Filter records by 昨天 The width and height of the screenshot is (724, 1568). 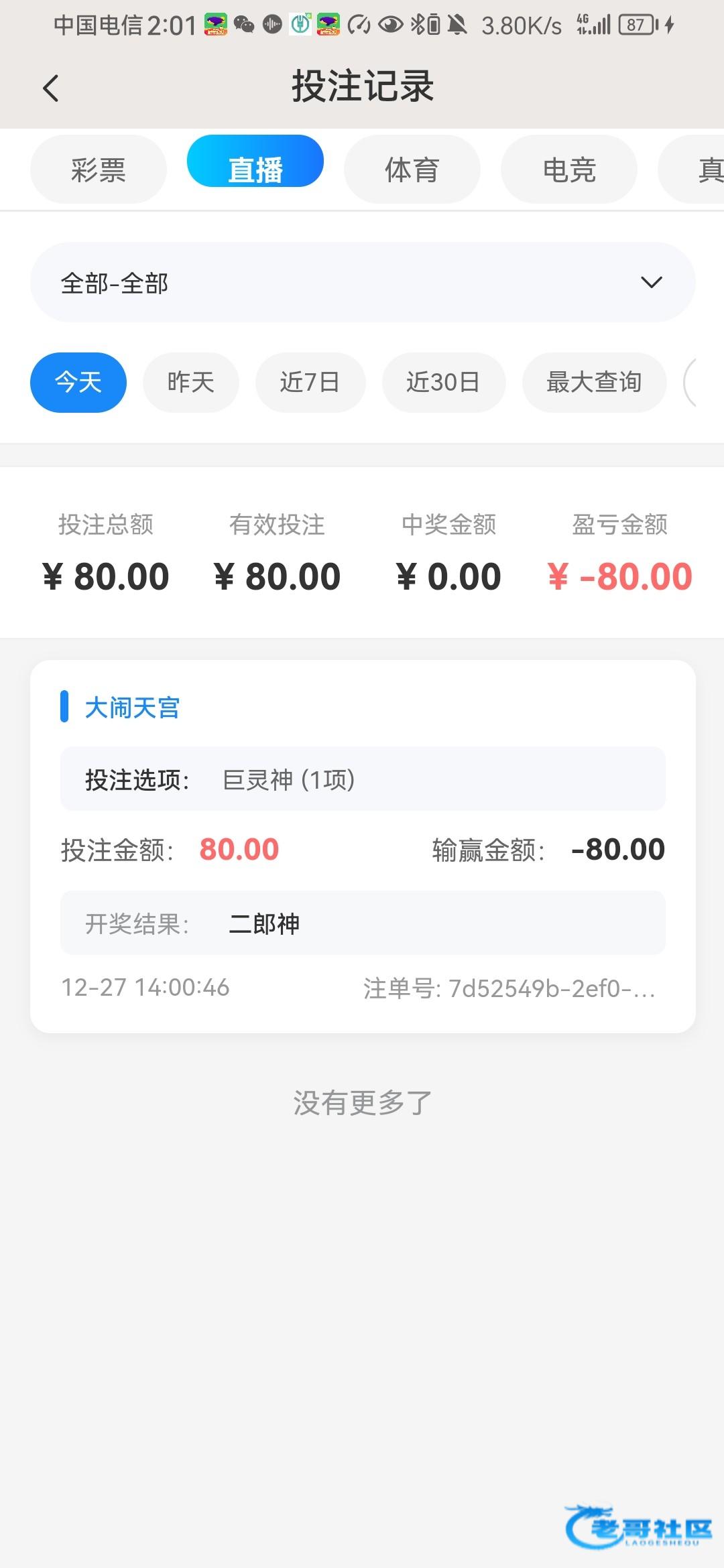pyautogui.click(x=191, y=382)
